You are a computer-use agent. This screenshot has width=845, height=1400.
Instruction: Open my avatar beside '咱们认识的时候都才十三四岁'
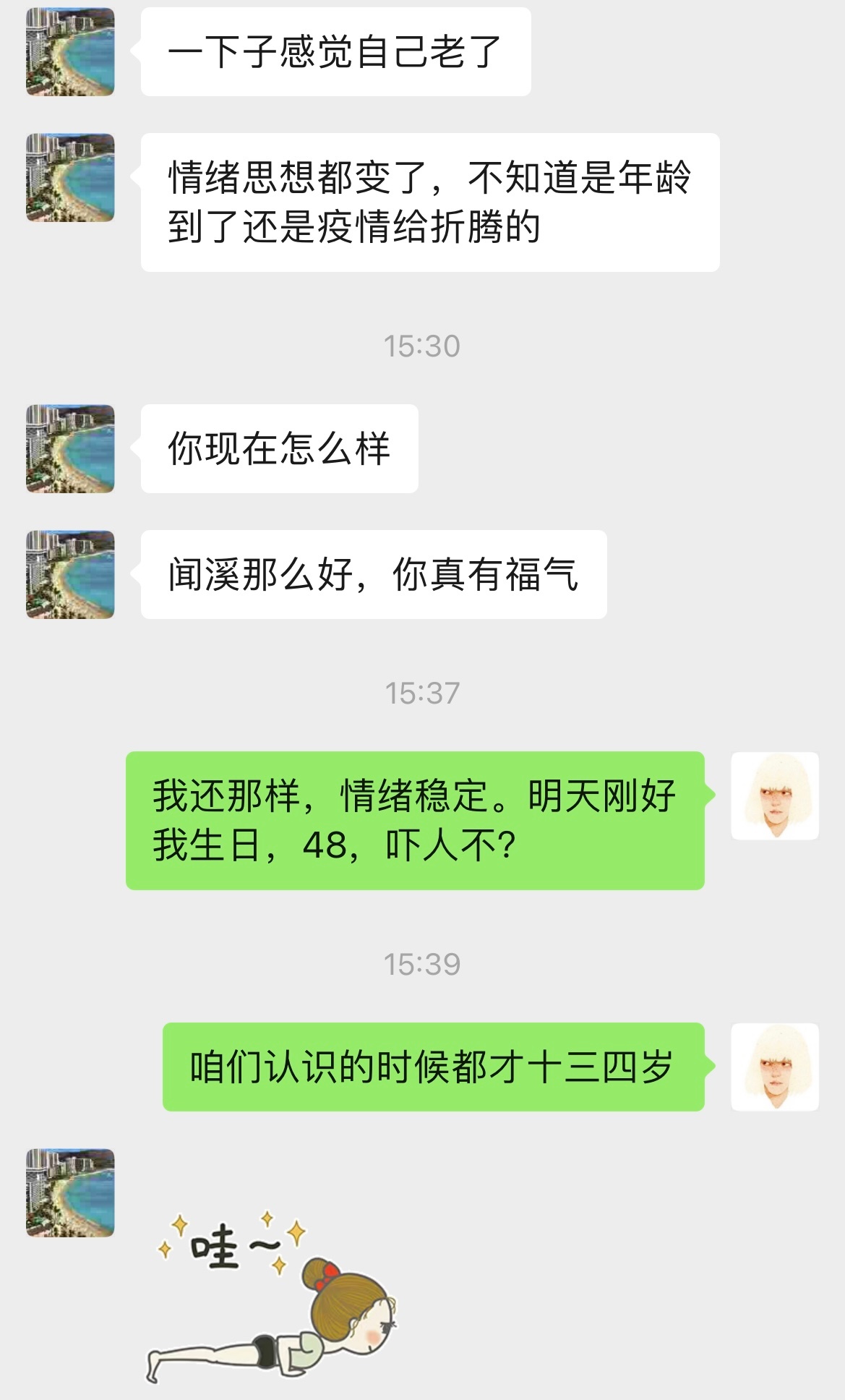tap(775, 1067)
